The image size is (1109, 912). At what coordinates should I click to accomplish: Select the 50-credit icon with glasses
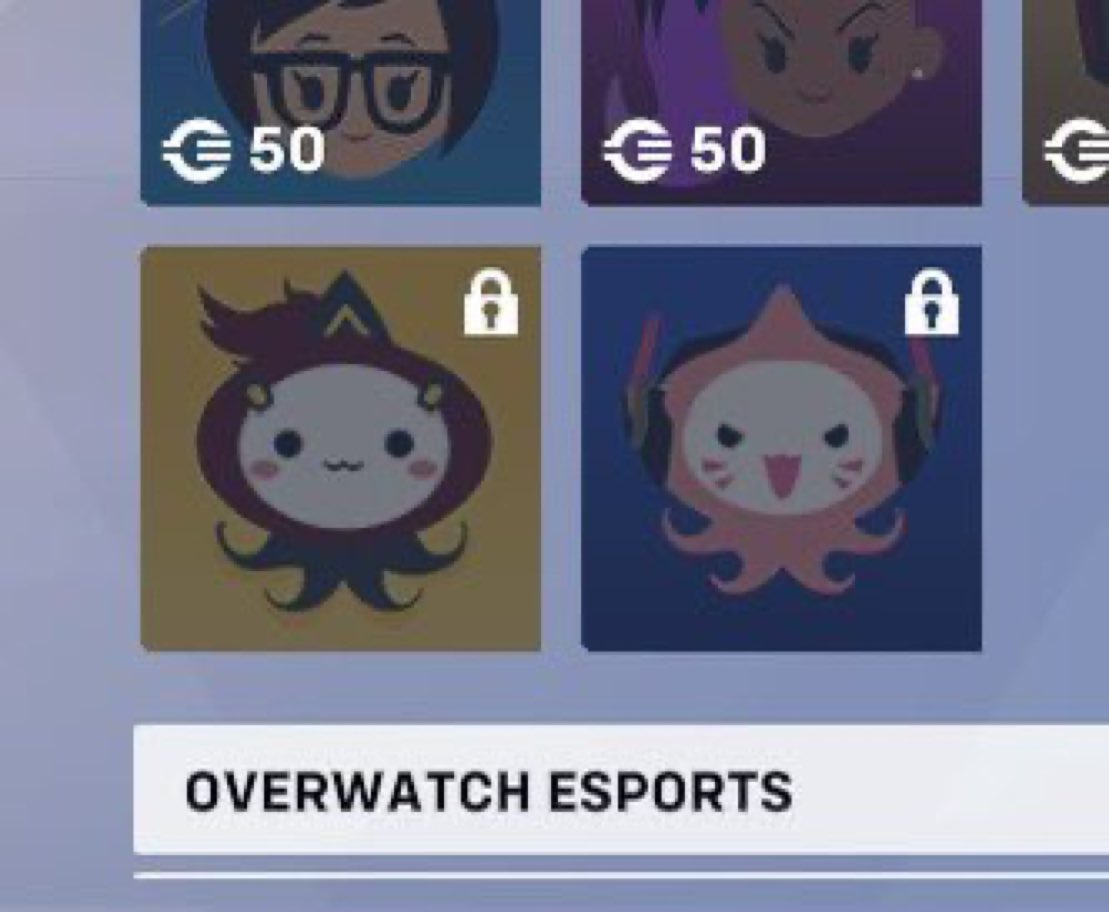coord(340,100)
